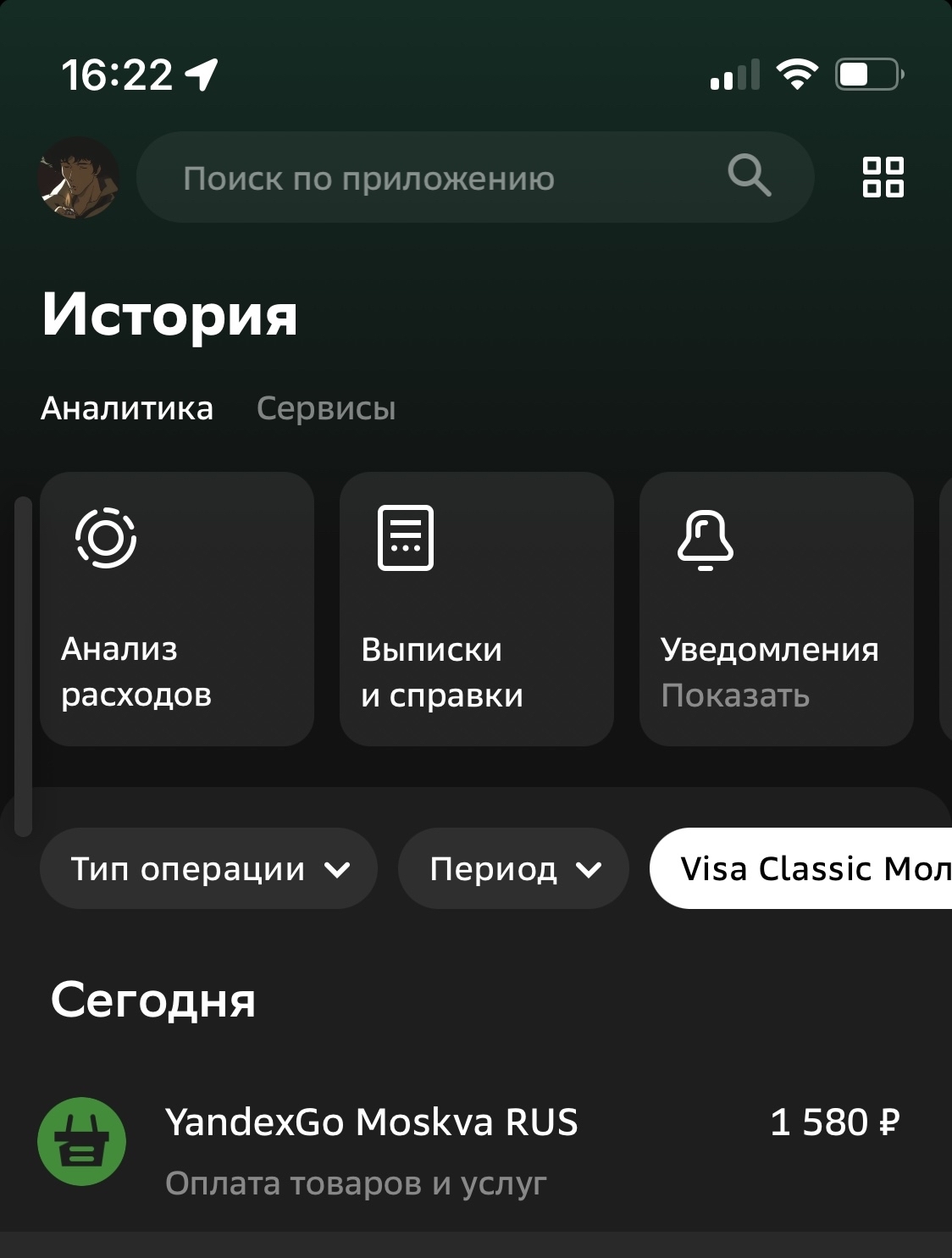The image size is (952, 1258).
Task: Switch to the Сервисы tab
Action: [326, 408]
